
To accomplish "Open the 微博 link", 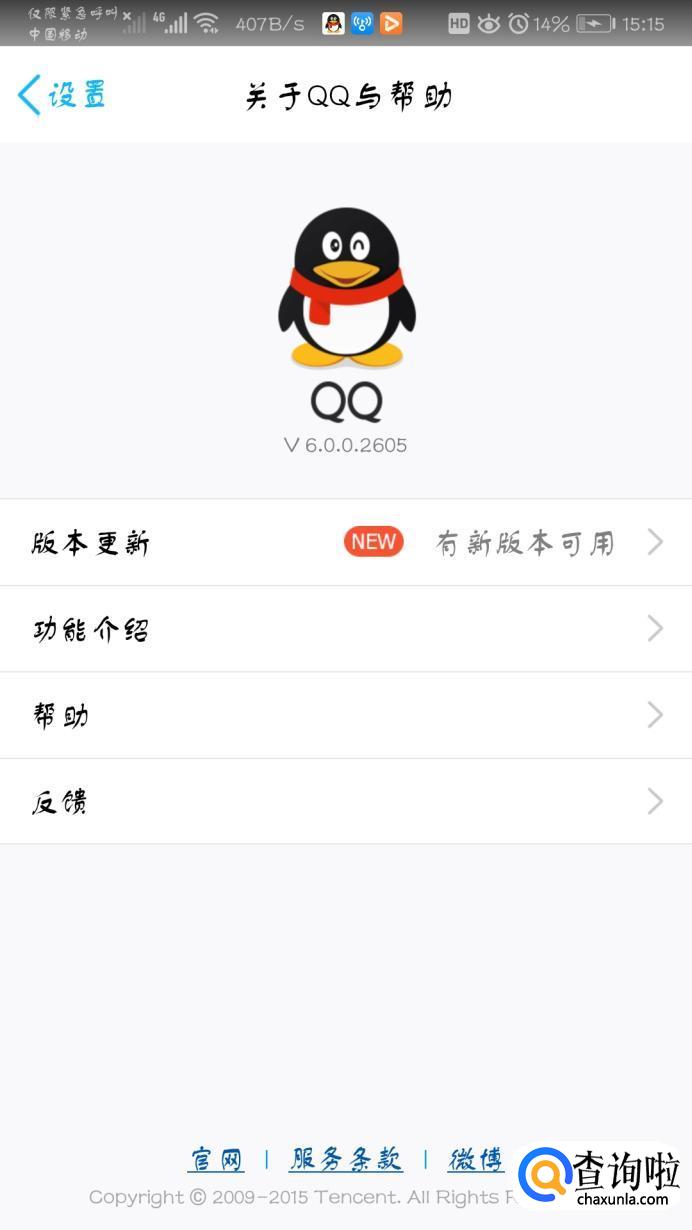I will [476, 1159].
